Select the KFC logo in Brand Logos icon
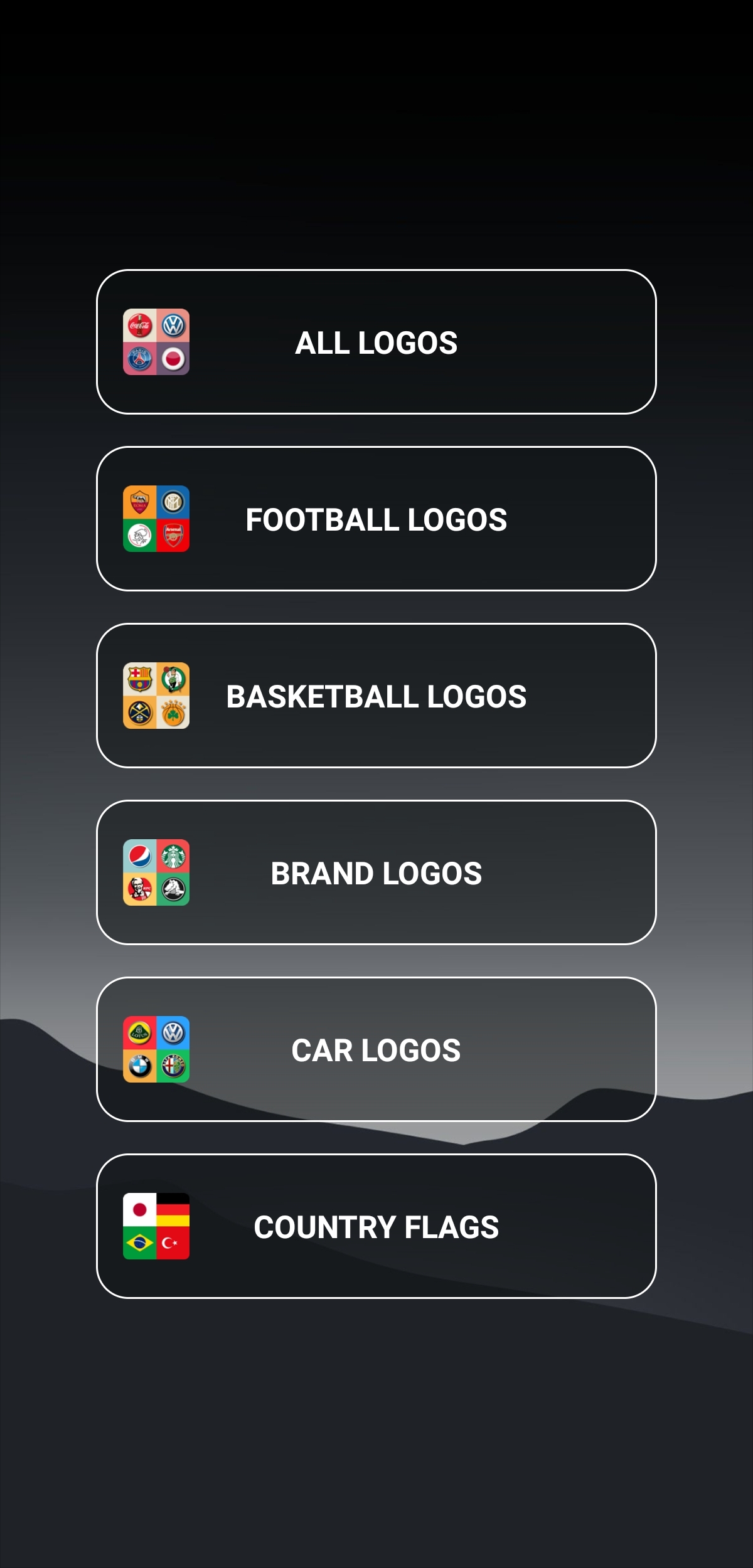The height and width of the screenshot is (1568, 753). coord(139,889)
